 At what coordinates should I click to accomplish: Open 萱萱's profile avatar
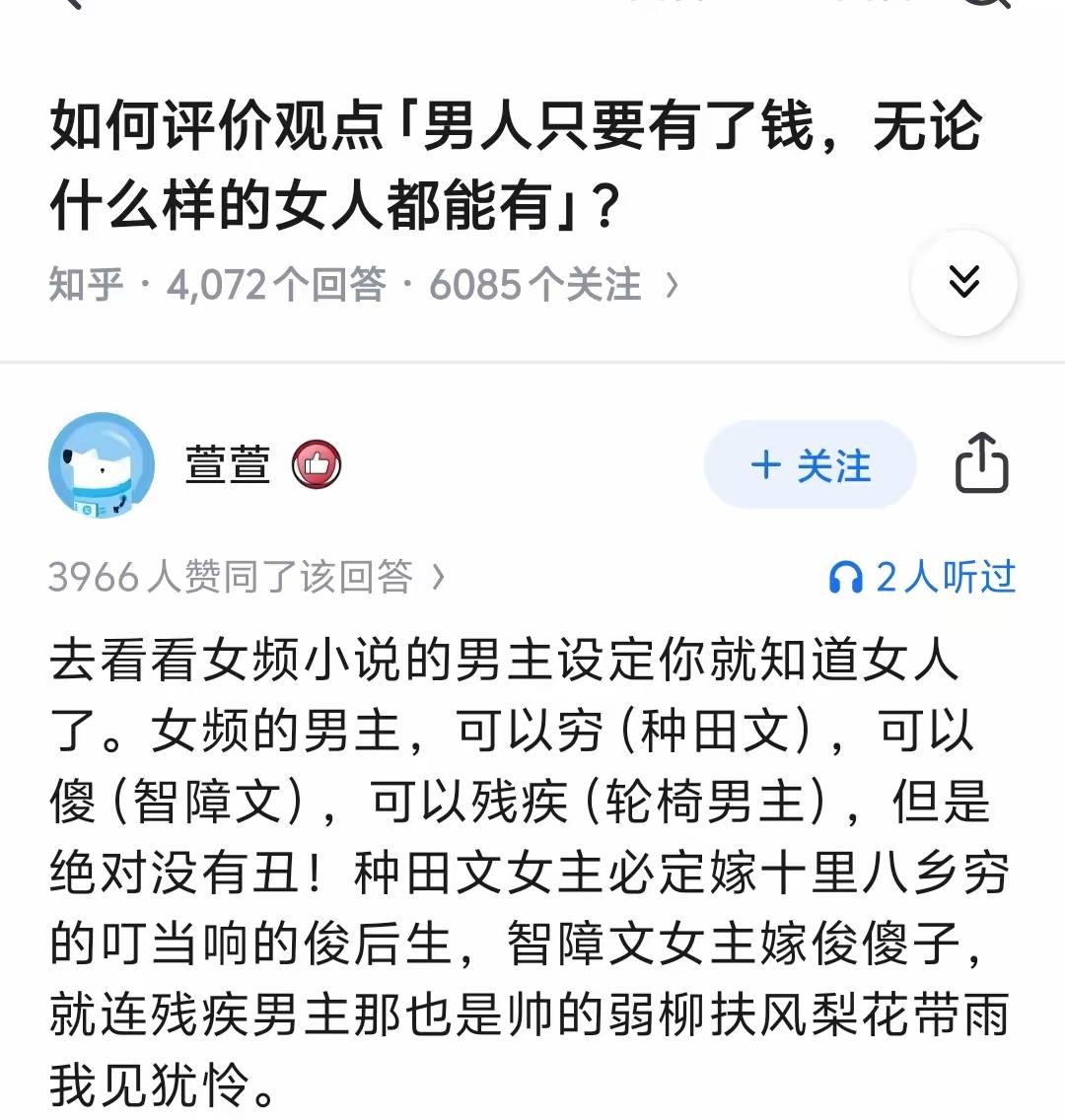click(x=102, y=465)
